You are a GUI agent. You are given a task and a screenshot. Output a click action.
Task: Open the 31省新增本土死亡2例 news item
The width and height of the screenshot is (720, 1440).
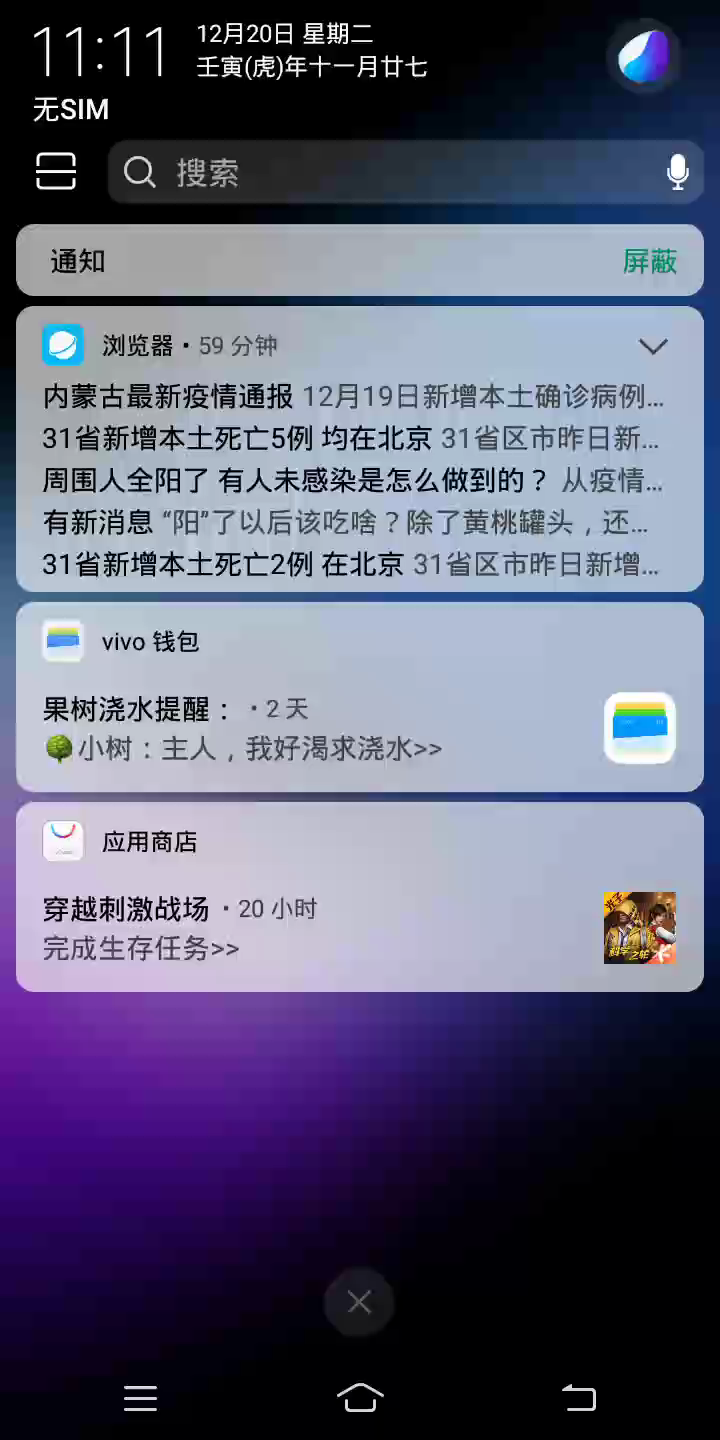coord(352,564)
